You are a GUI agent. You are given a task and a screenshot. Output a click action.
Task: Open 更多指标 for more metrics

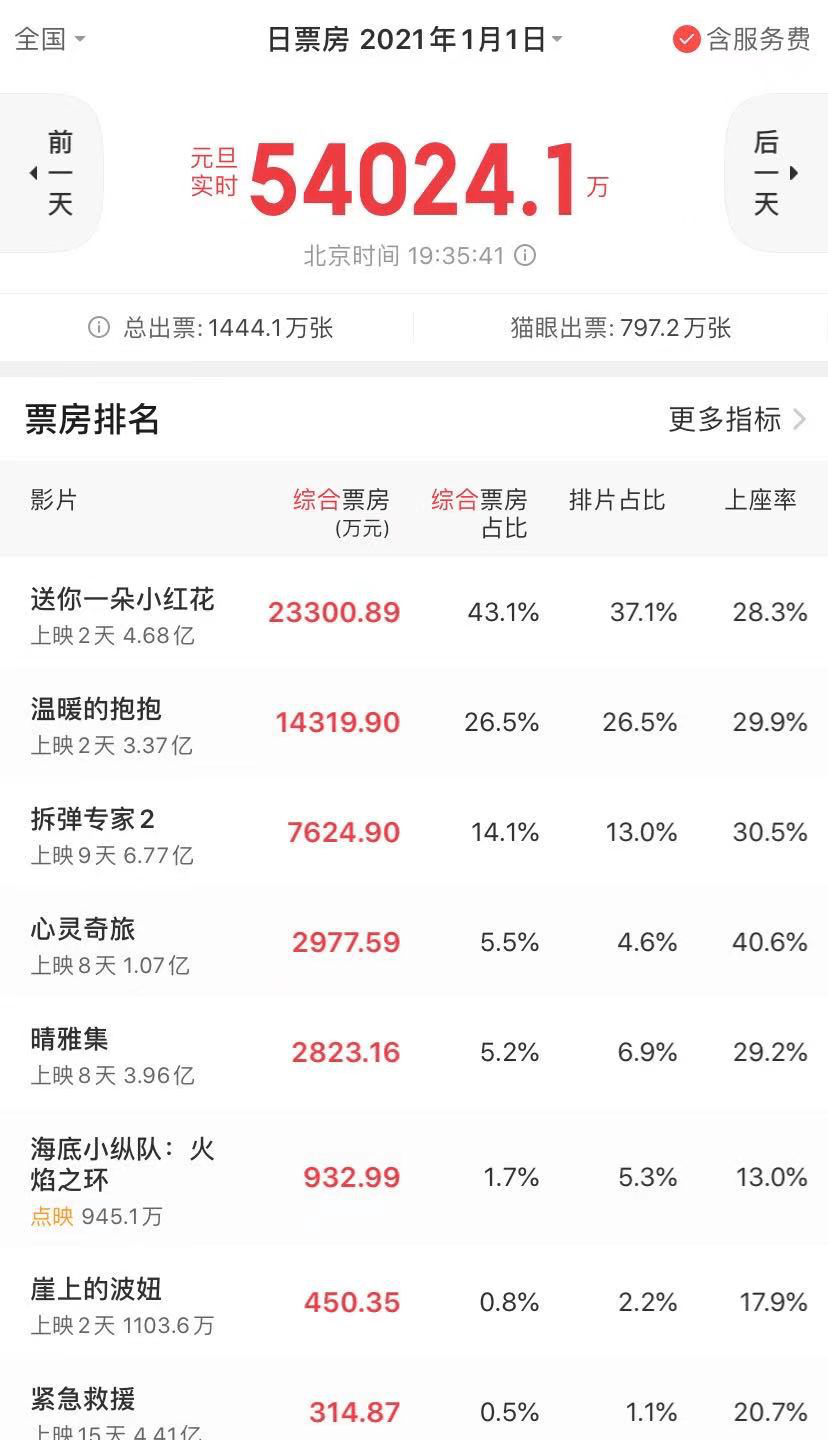(x=736, y=419)
